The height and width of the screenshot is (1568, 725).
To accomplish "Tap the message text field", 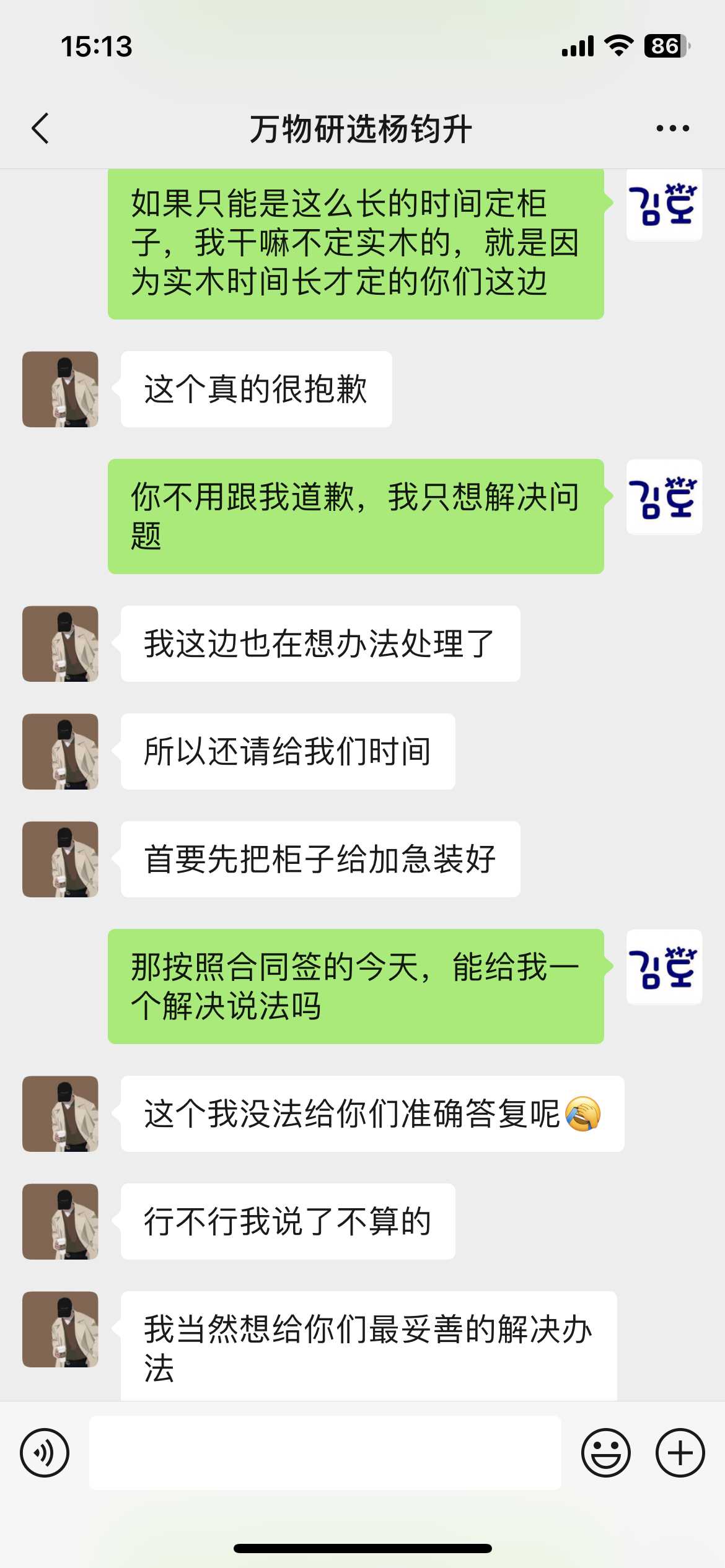I will pyautogui.click(x=325, y=1453).
